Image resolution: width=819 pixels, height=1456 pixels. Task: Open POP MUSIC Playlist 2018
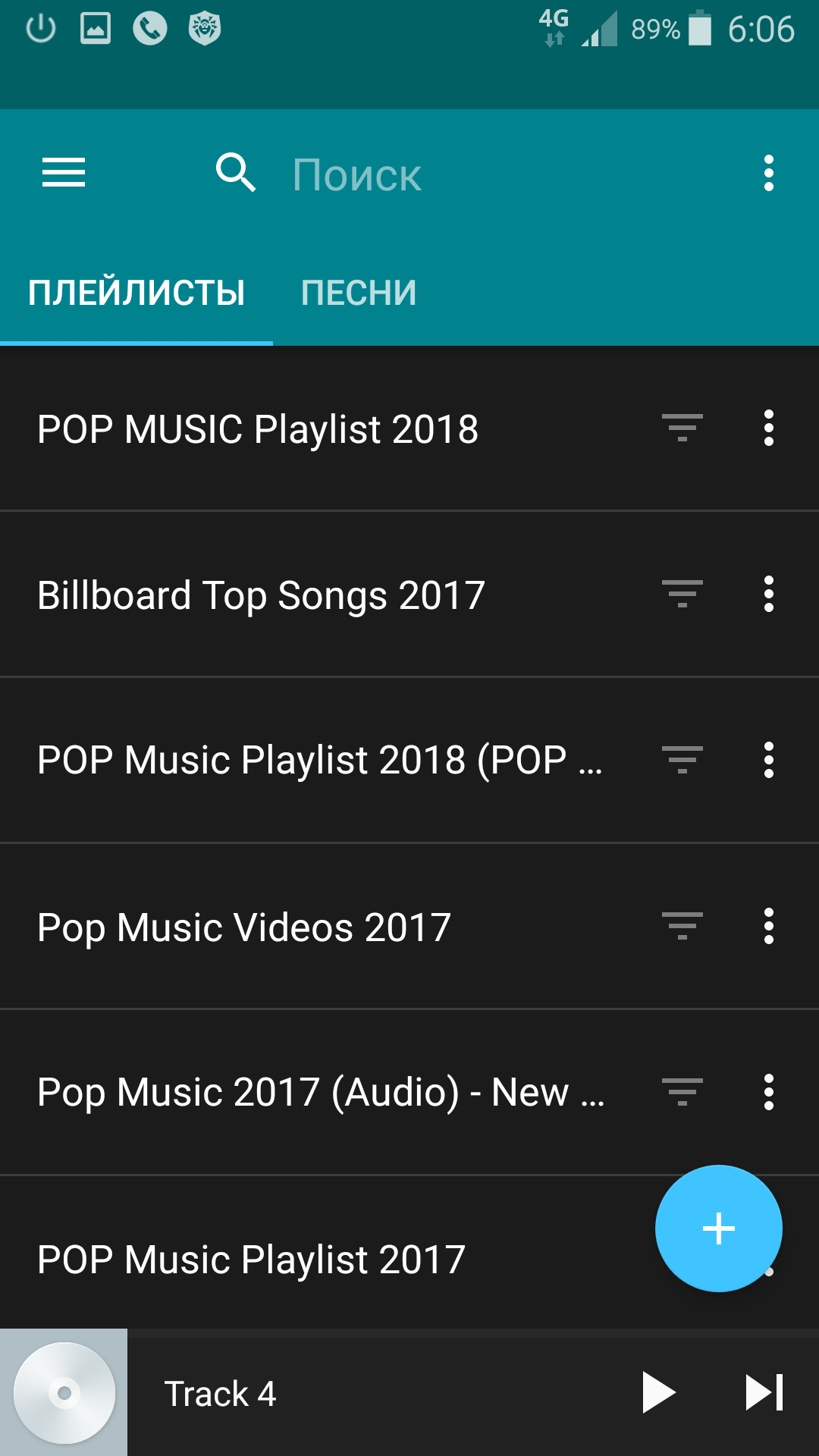(x=258, y=428)
